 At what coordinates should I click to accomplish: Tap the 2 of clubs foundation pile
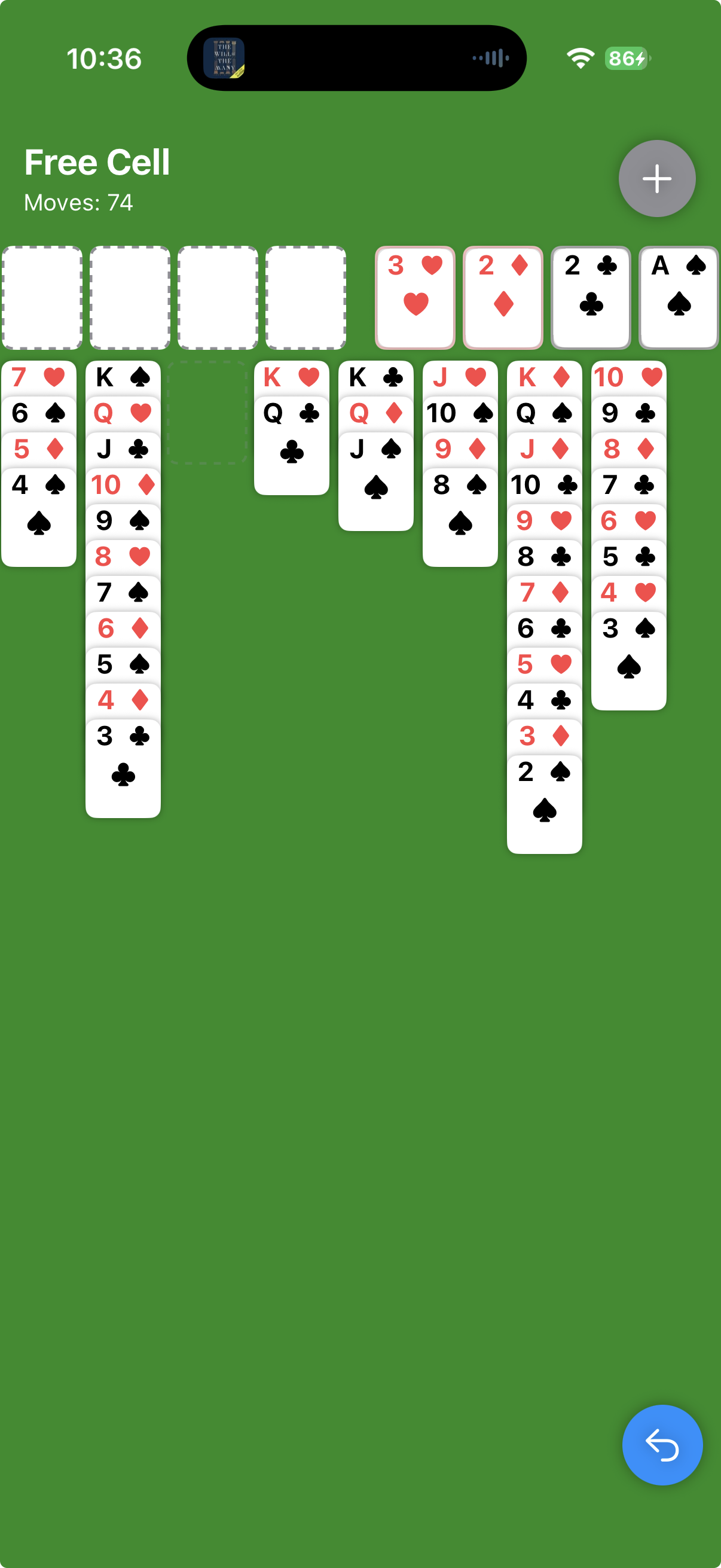click(590, 298)
